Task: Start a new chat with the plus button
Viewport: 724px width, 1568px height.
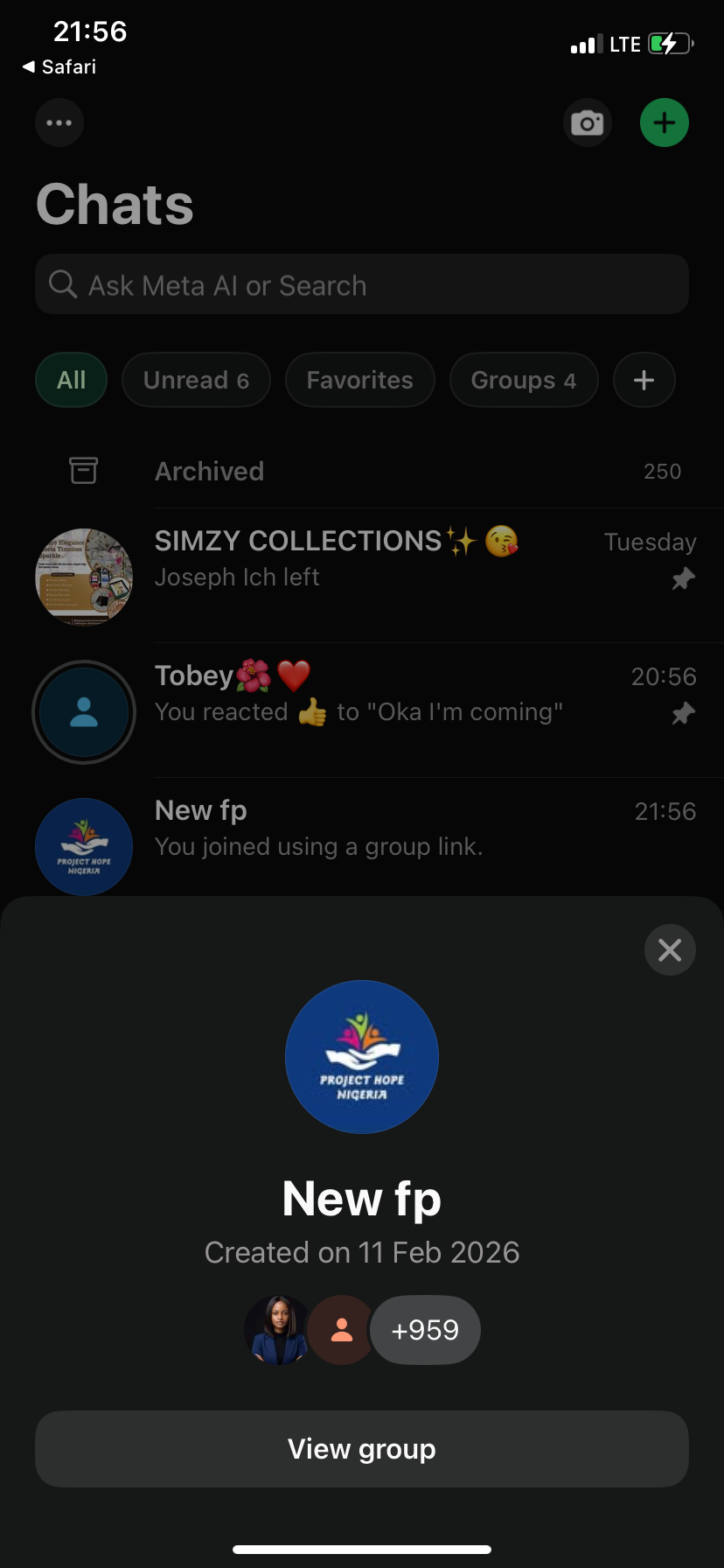Action: (665, 122)
